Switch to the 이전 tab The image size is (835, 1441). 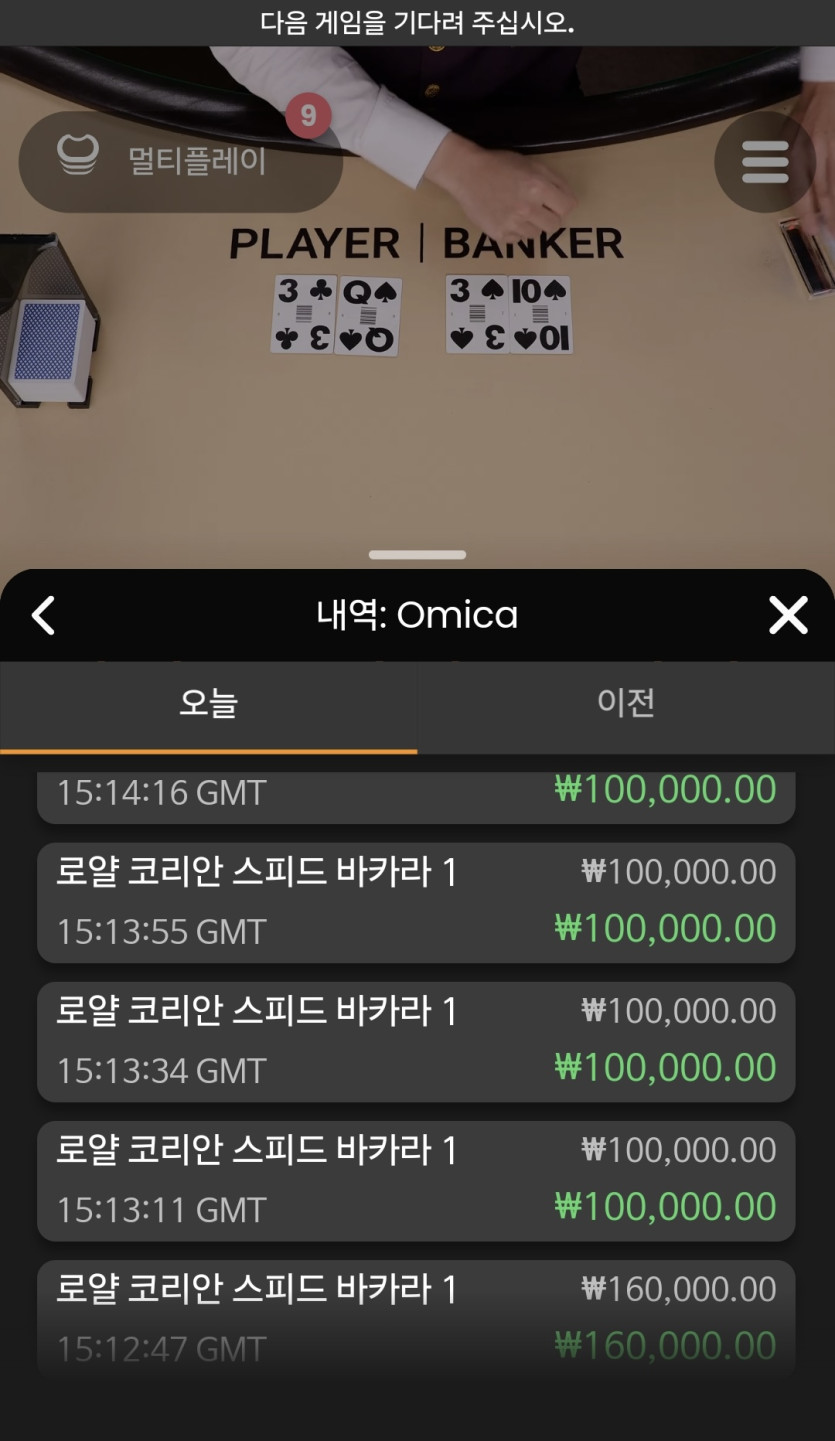tap(626, 703)
